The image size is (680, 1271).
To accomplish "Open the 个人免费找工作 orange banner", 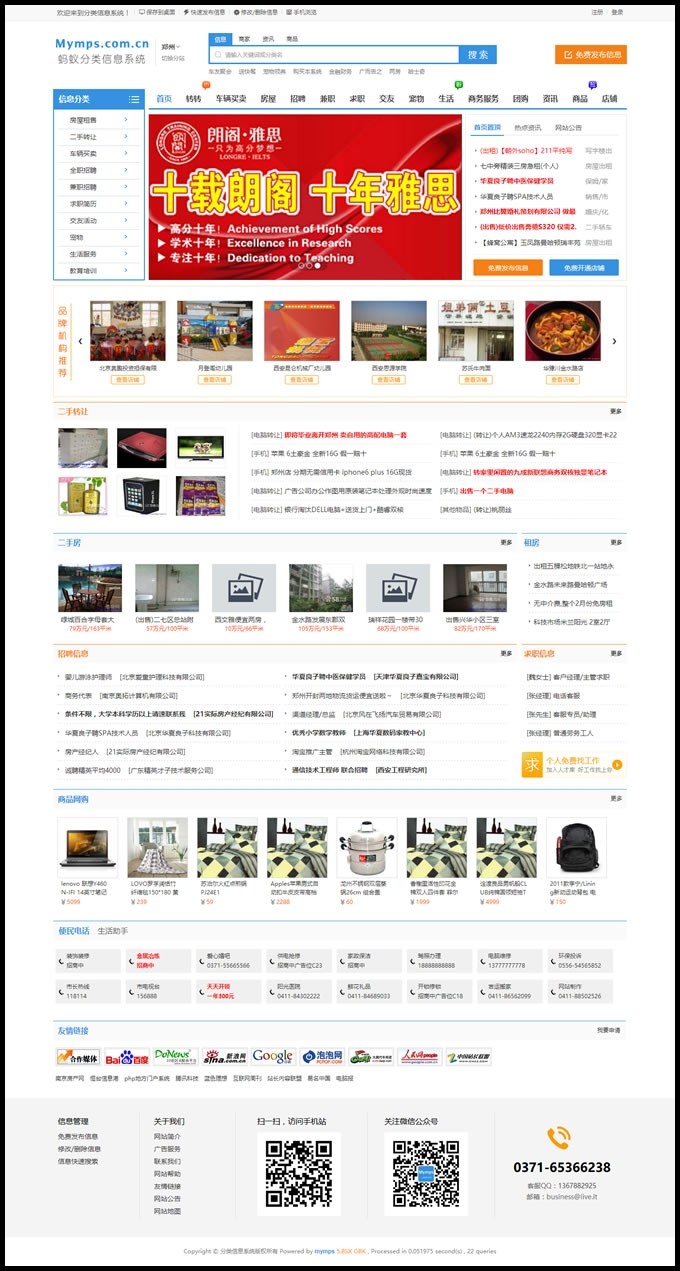I will click(x=572, y=765).
